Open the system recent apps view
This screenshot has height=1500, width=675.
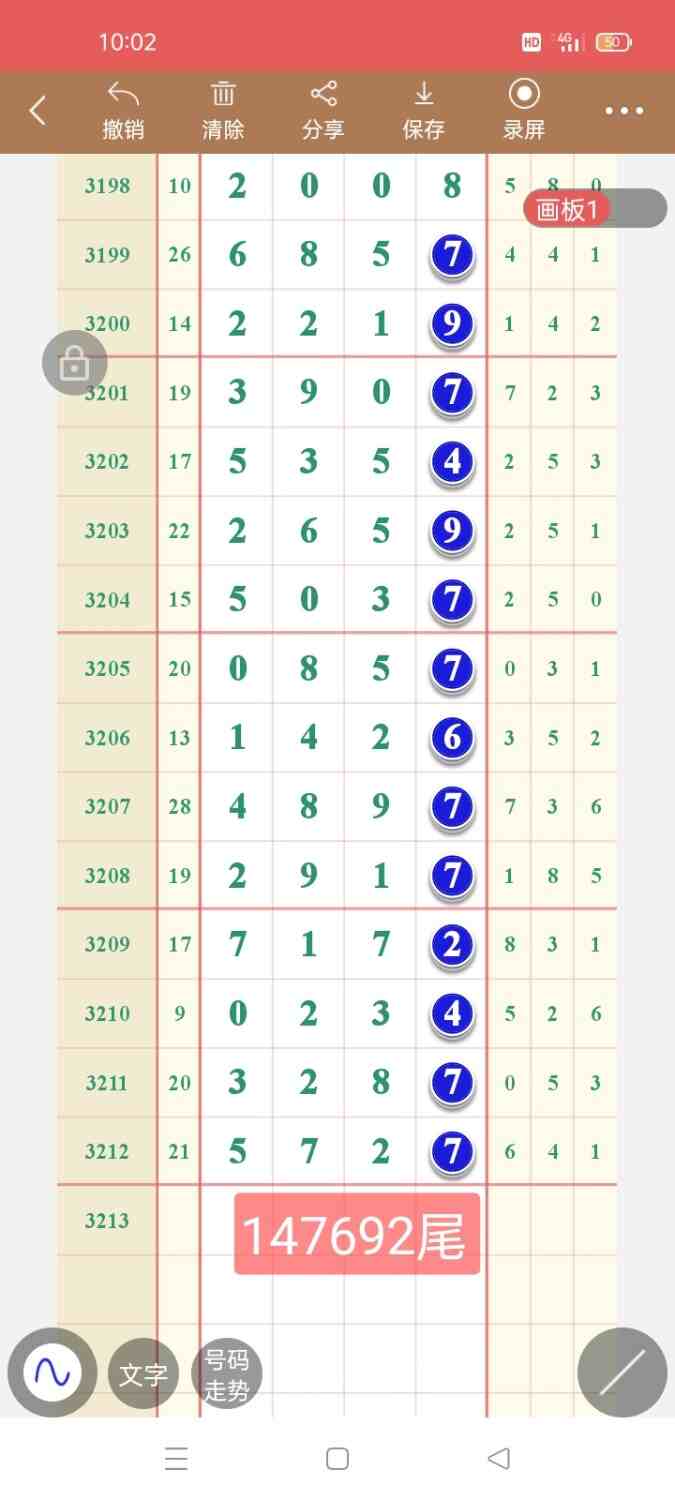point(176,1459)
